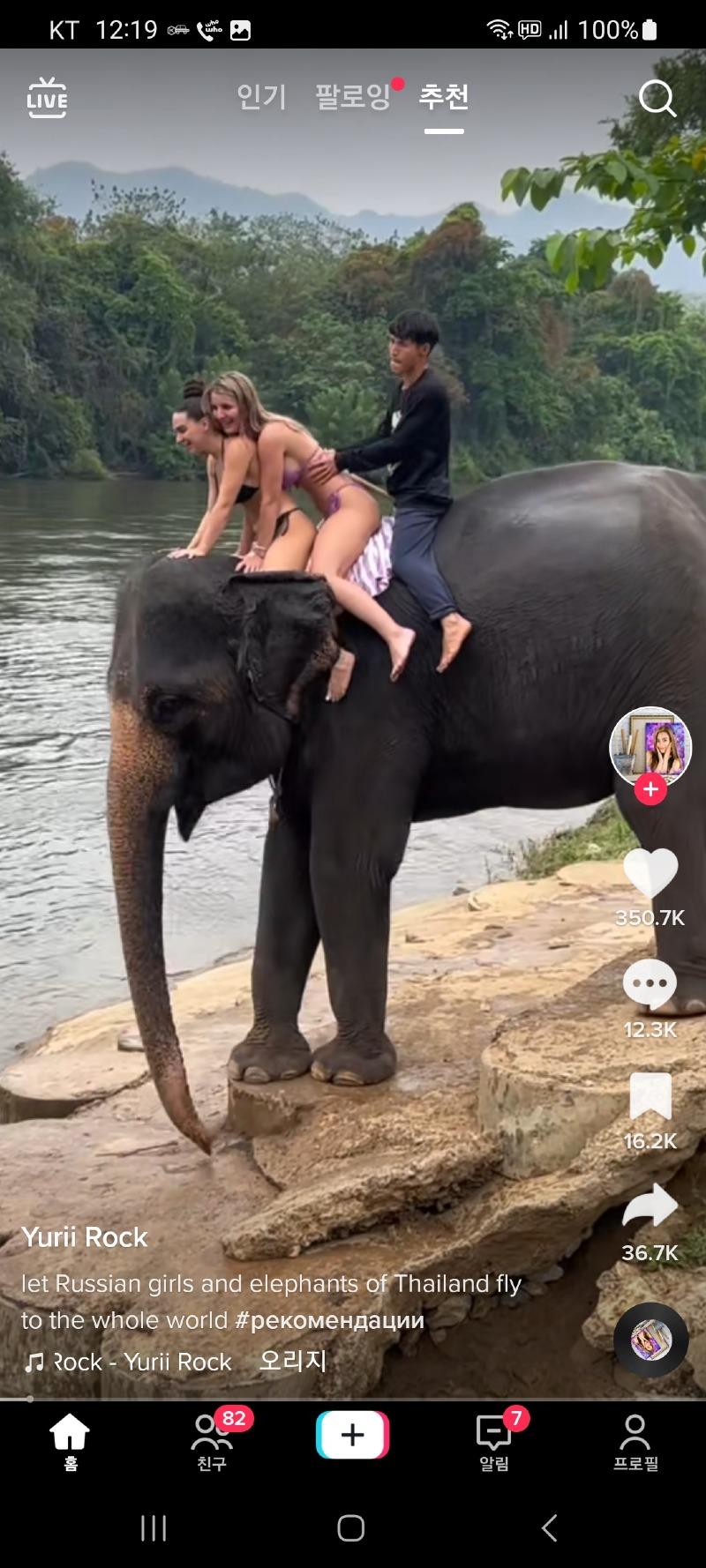Like this video with the heart
706x1568 pixels.
pos(650,873)
